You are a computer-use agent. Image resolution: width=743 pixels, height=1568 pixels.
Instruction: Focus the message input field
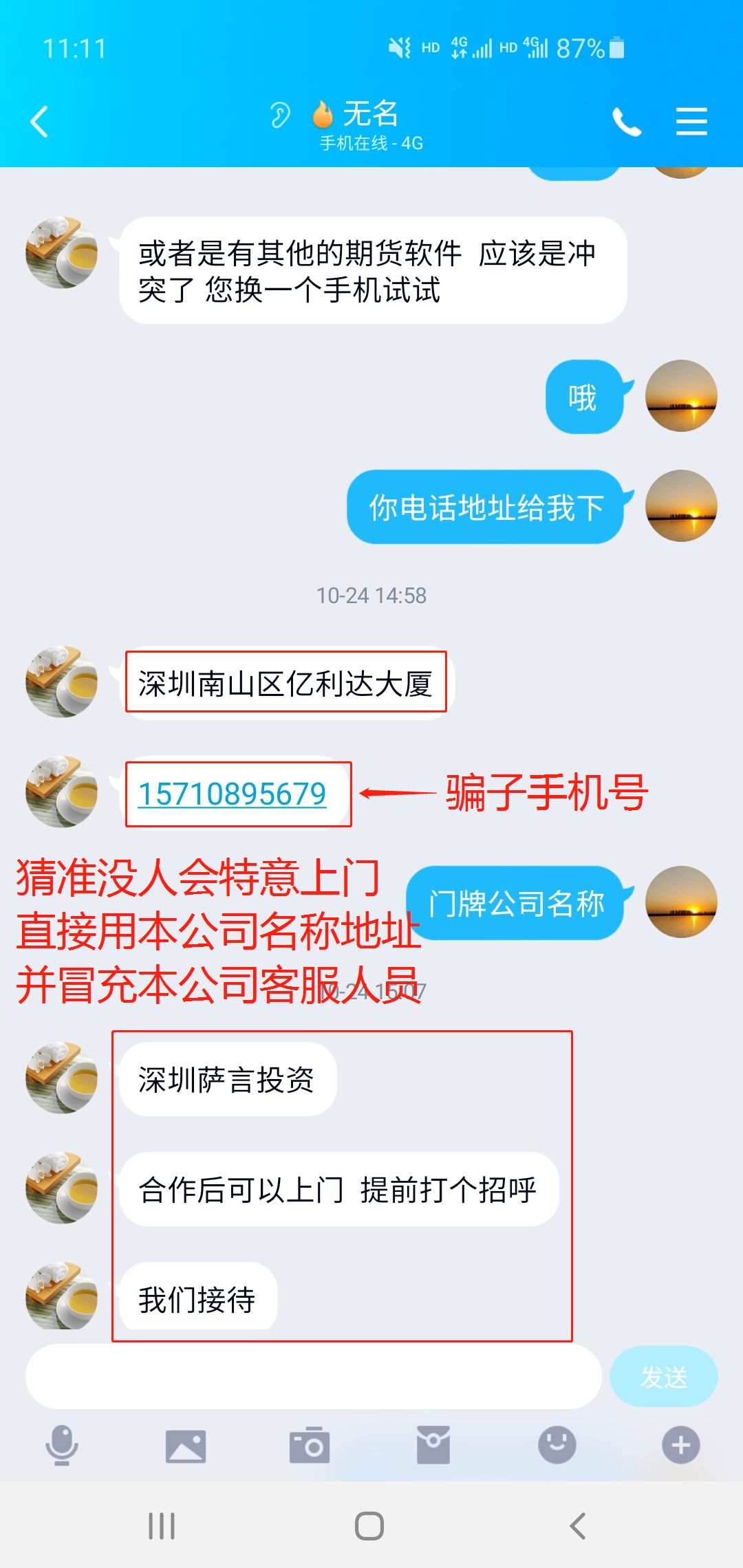(313, 1377)
